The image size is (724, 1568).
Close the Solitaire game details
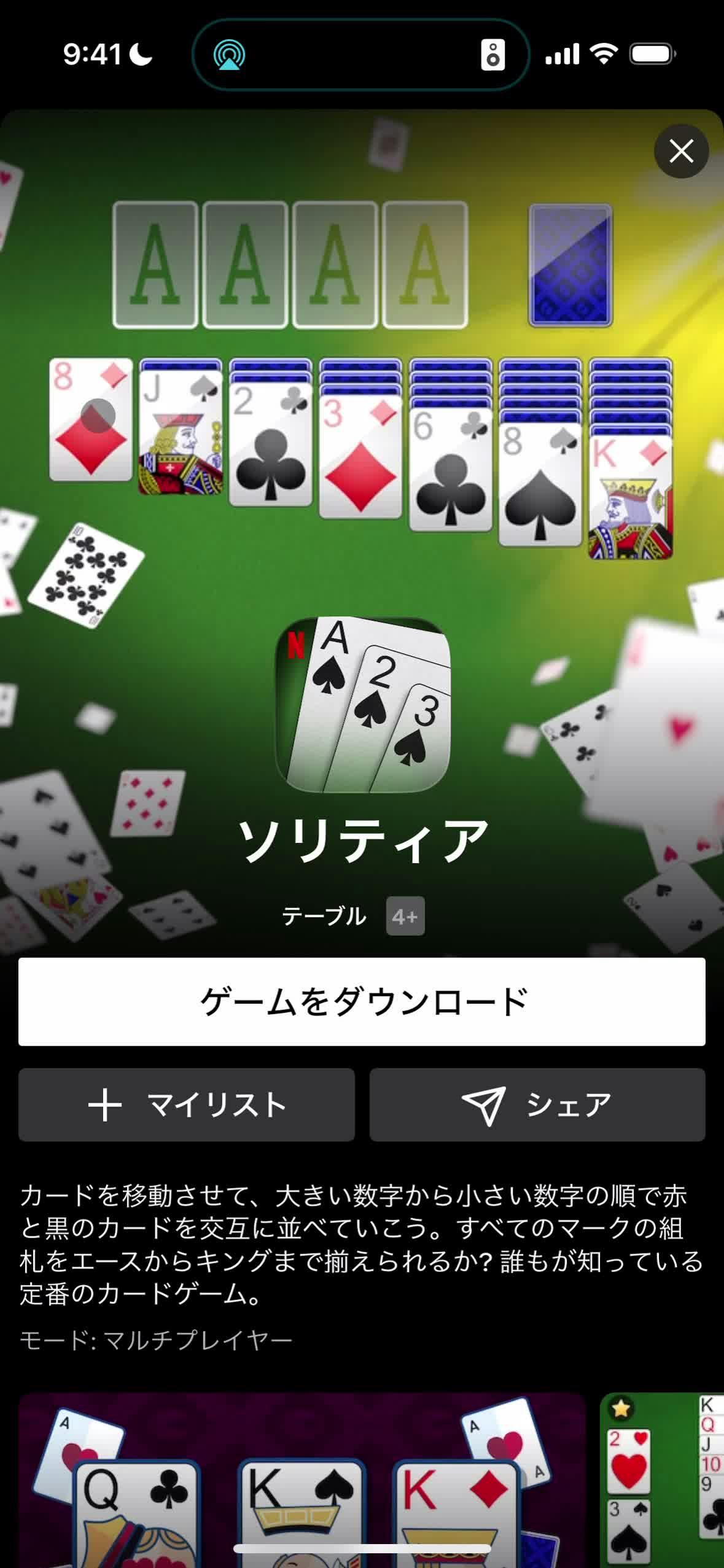(x=681, y=151)
